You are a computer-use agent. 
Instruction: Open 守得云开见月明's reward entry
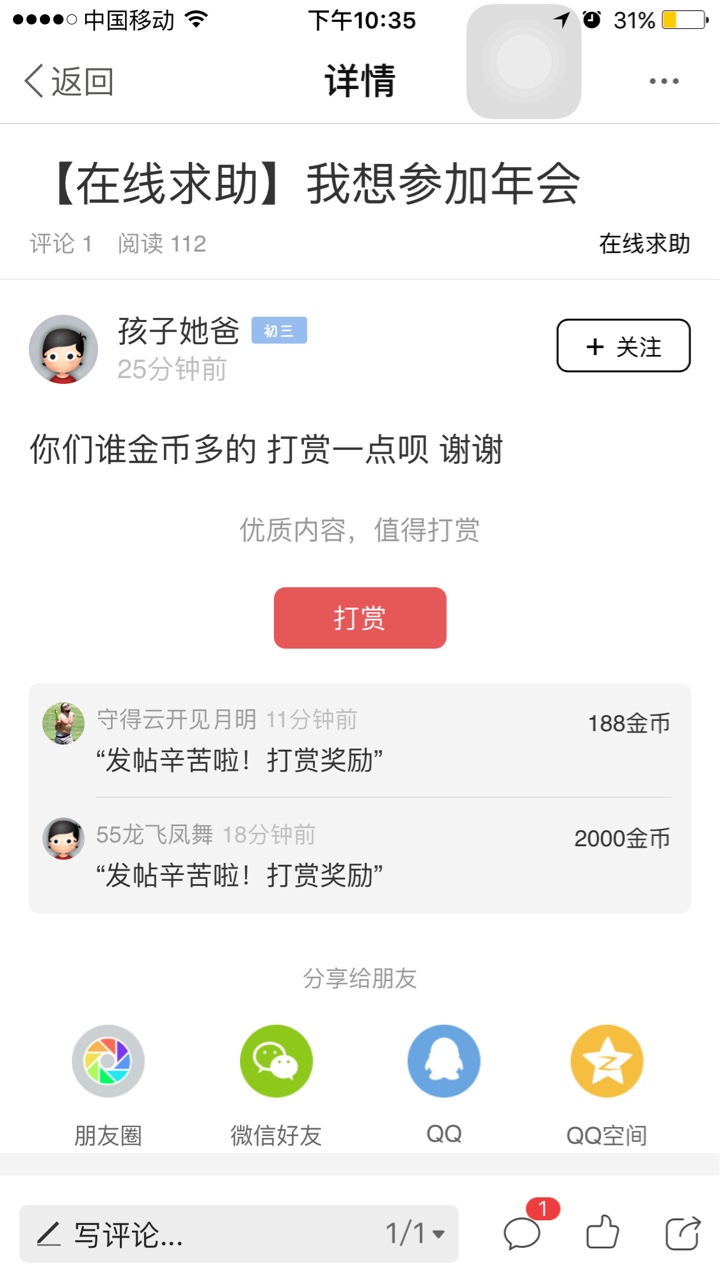pos(360,741)
